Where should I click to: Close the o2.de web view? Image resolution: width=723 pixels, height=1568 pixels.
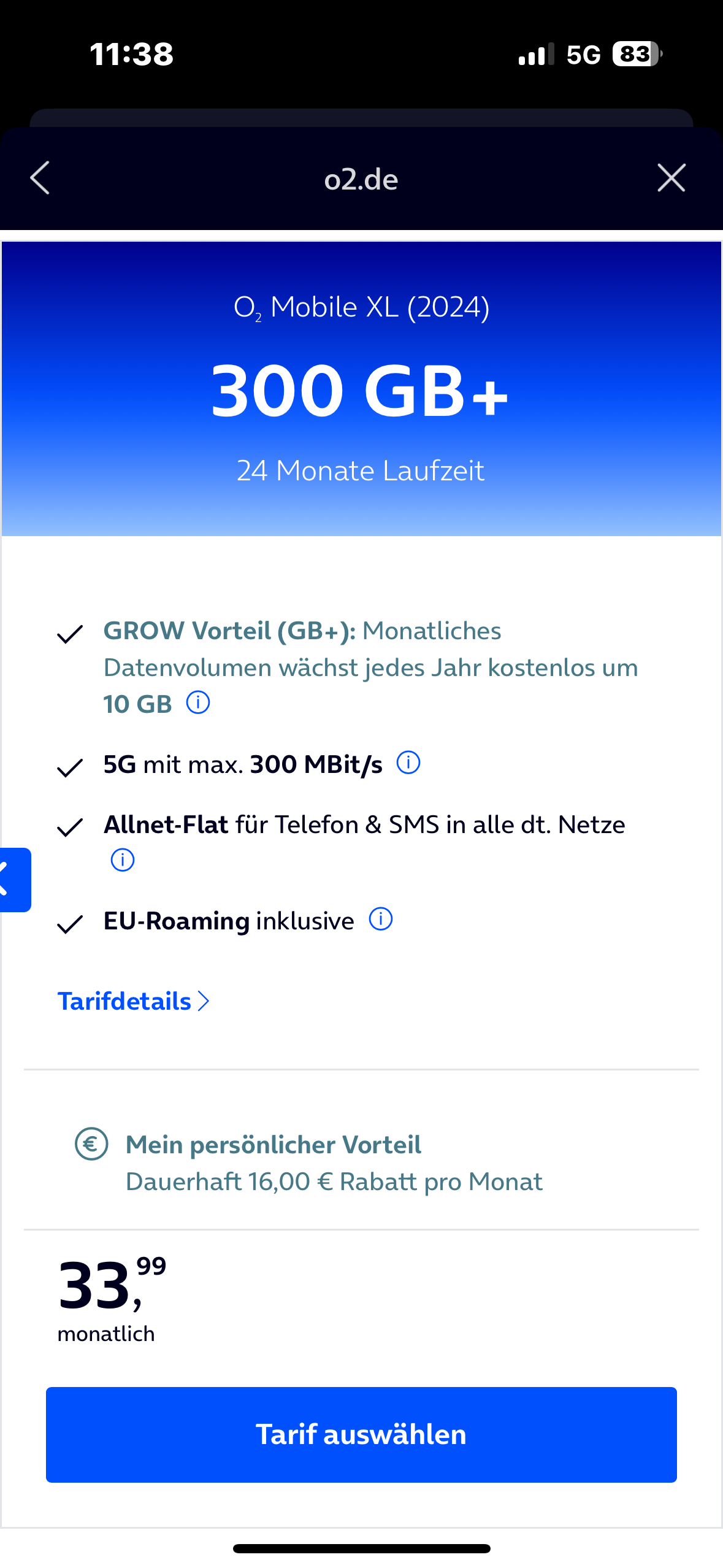pyautogui.click(x=671, y=179)
